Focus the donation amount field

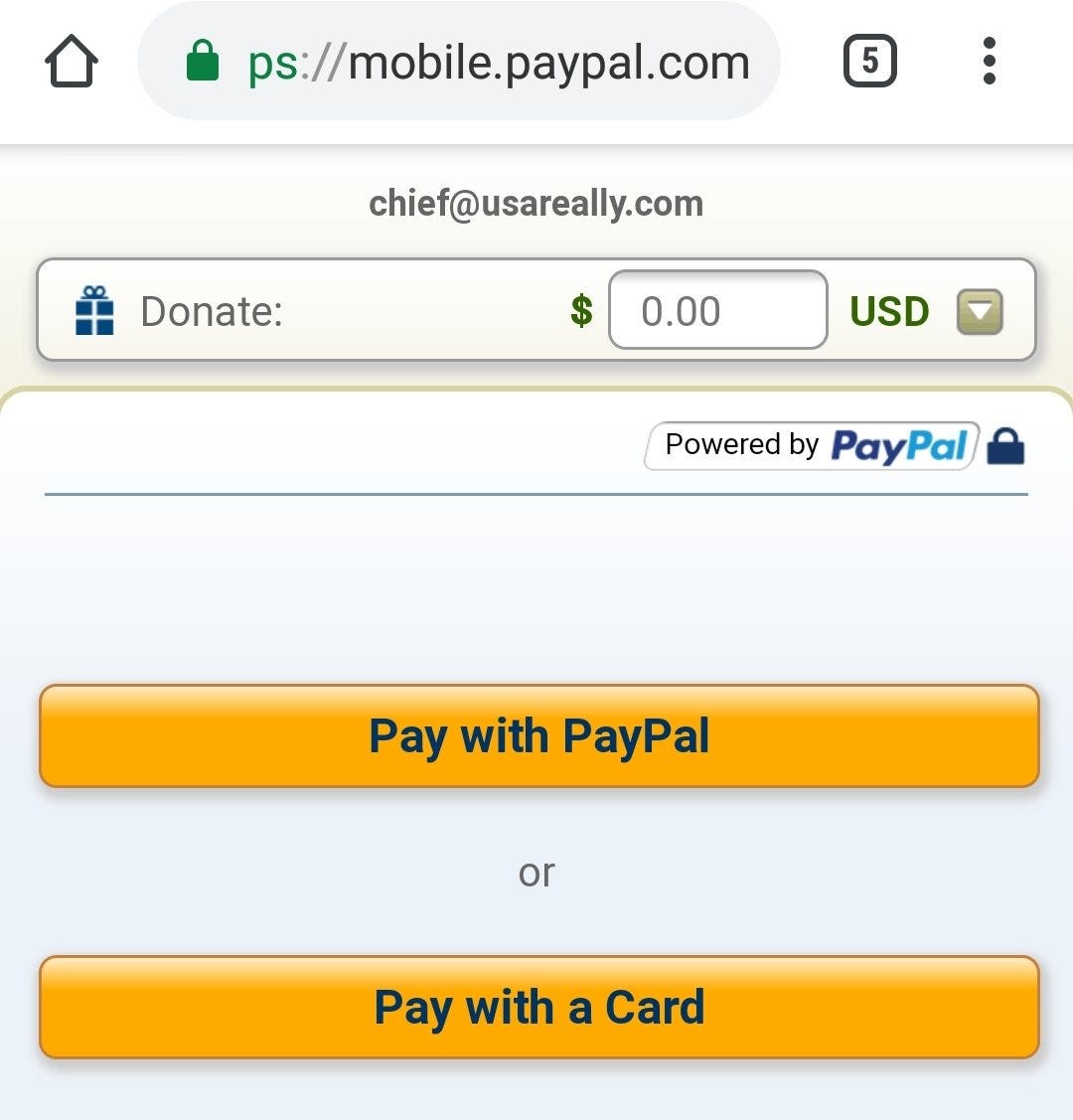(x=717, y=311)
